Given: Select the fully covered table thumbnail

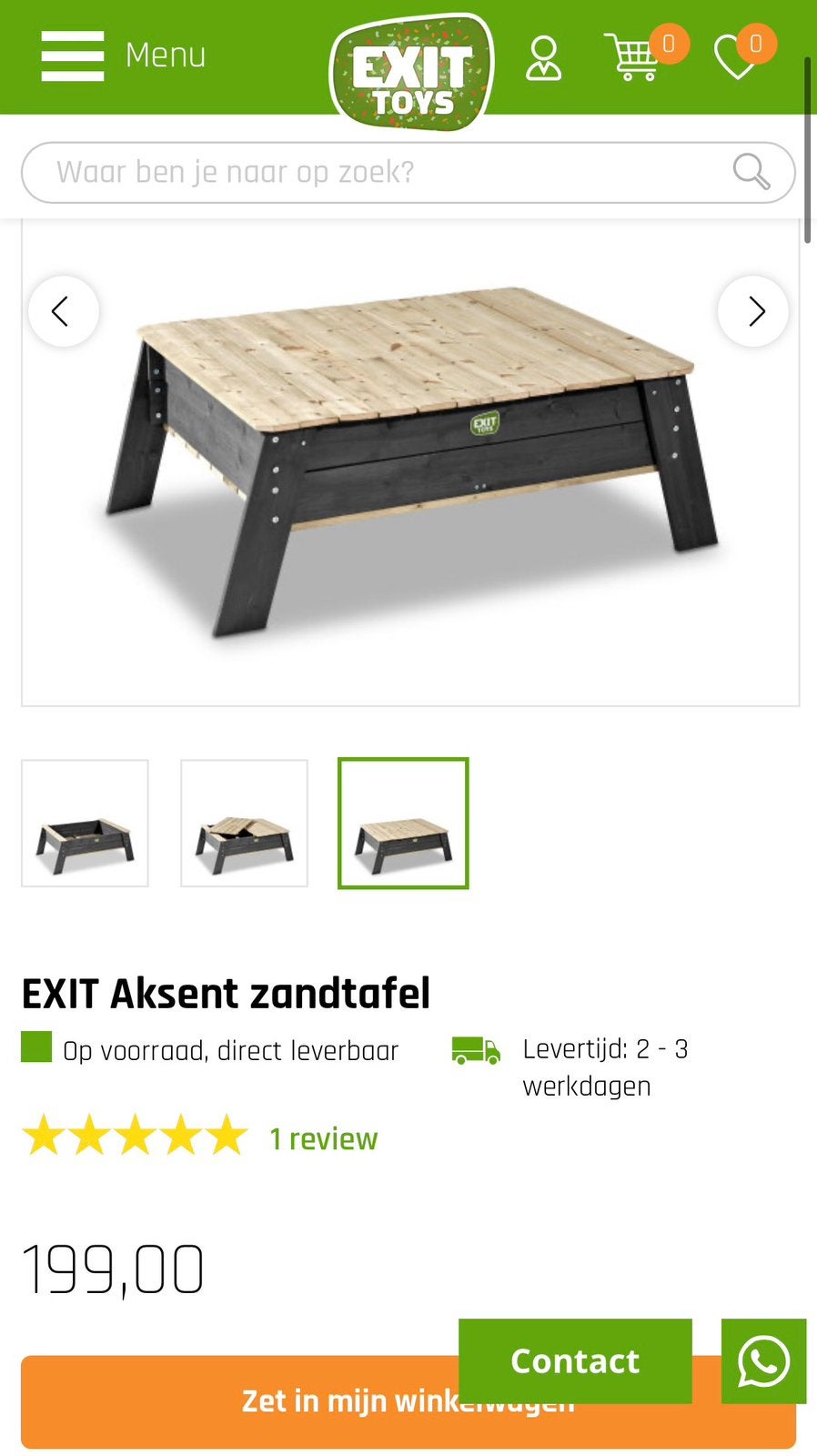Looking at the screenshot, I should coord(403,823).
